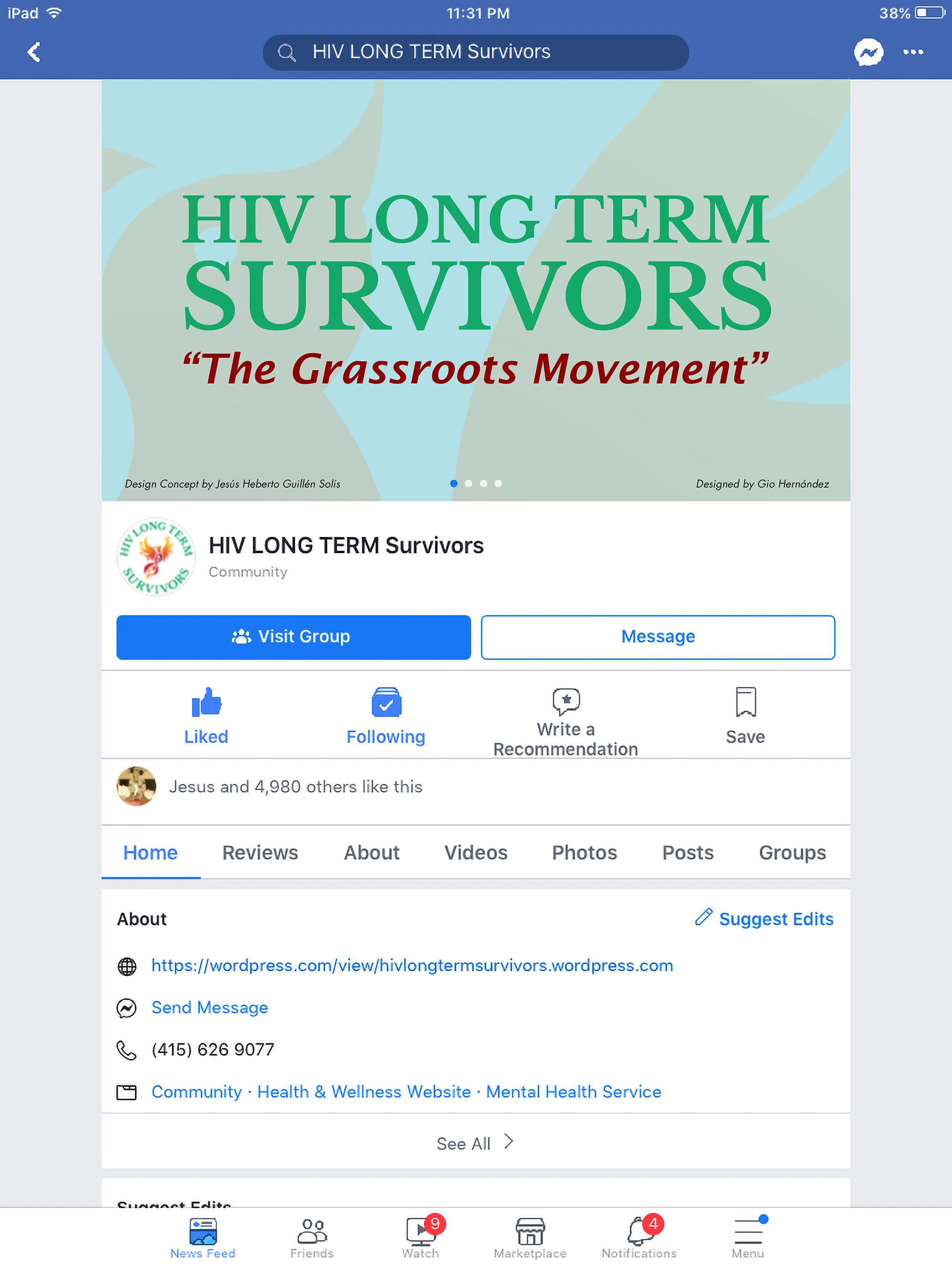This screenshot has height=1270, width=952.
Task: Open Following options
Action: point(386,716)
